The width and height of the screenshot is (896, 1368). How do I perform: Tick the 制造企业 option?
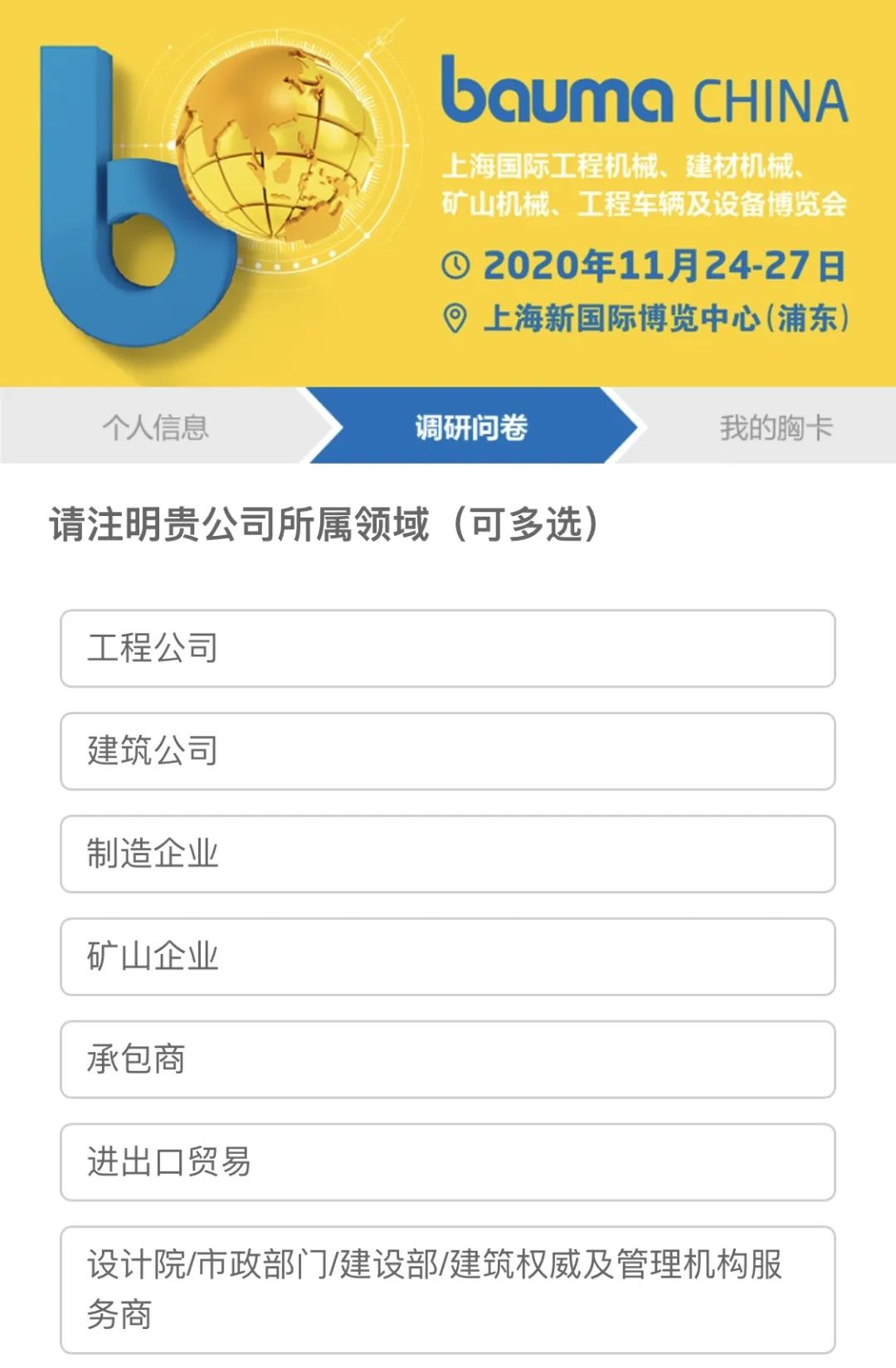447,854
